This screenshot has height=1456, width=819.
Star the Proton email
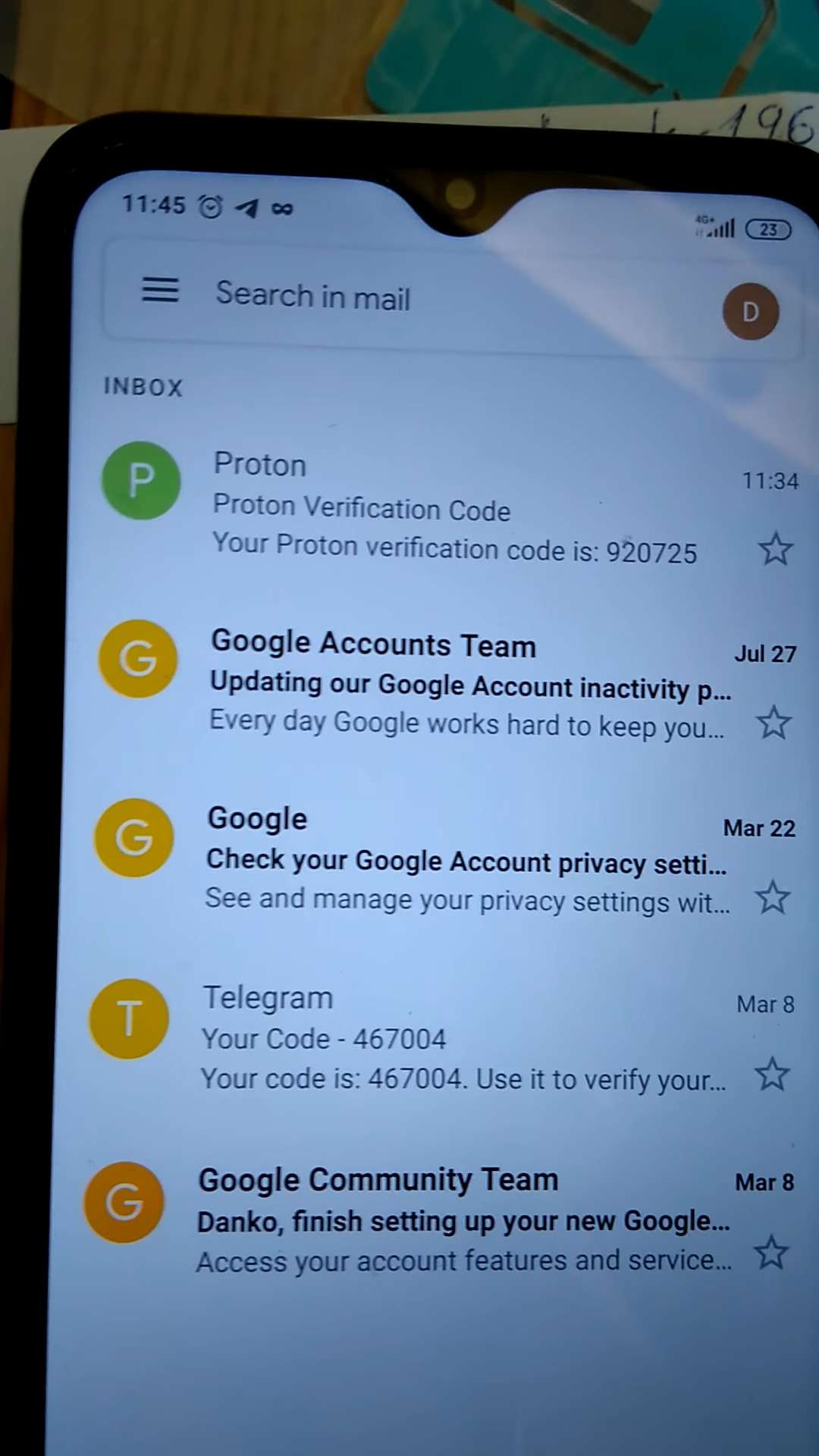pos(775,549)
